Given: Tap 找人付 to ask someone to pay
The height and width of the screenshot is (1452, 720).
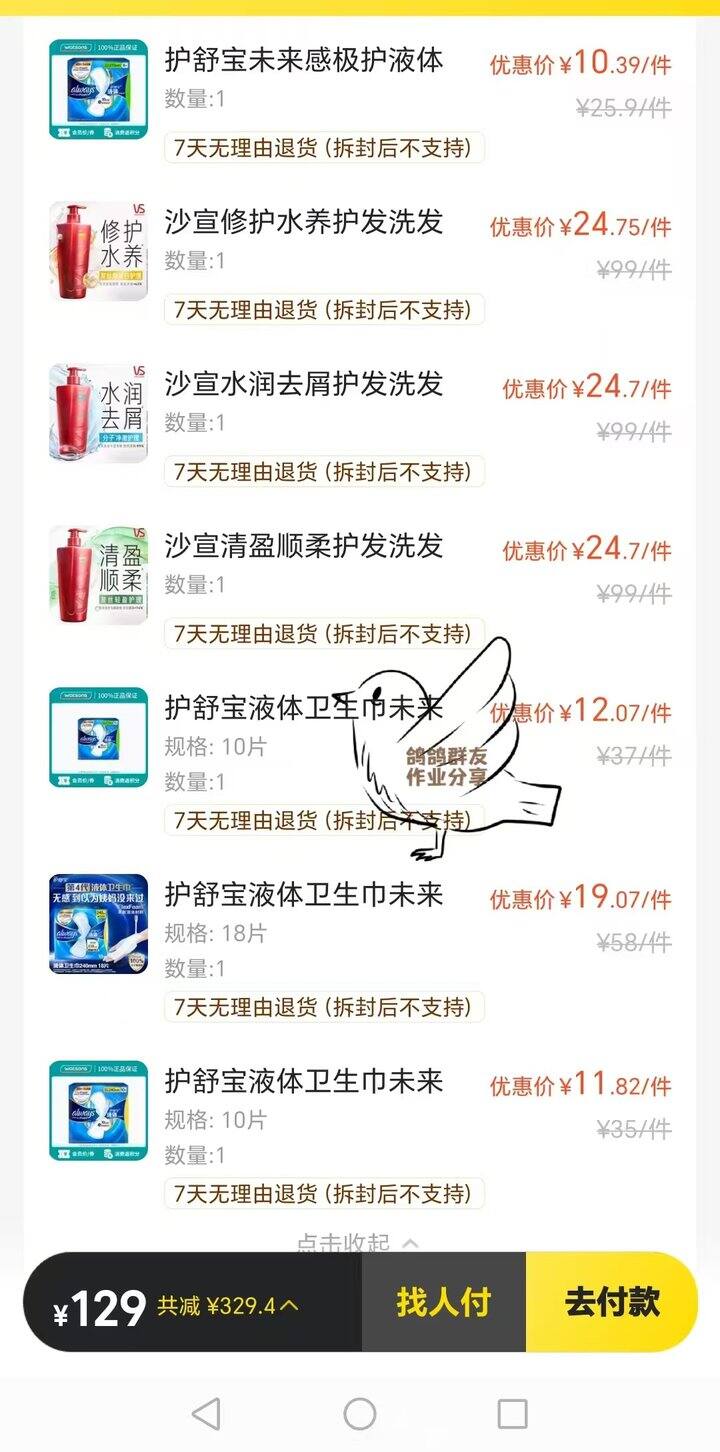Looking at the screenshot, I should (x=443, y=1302).
